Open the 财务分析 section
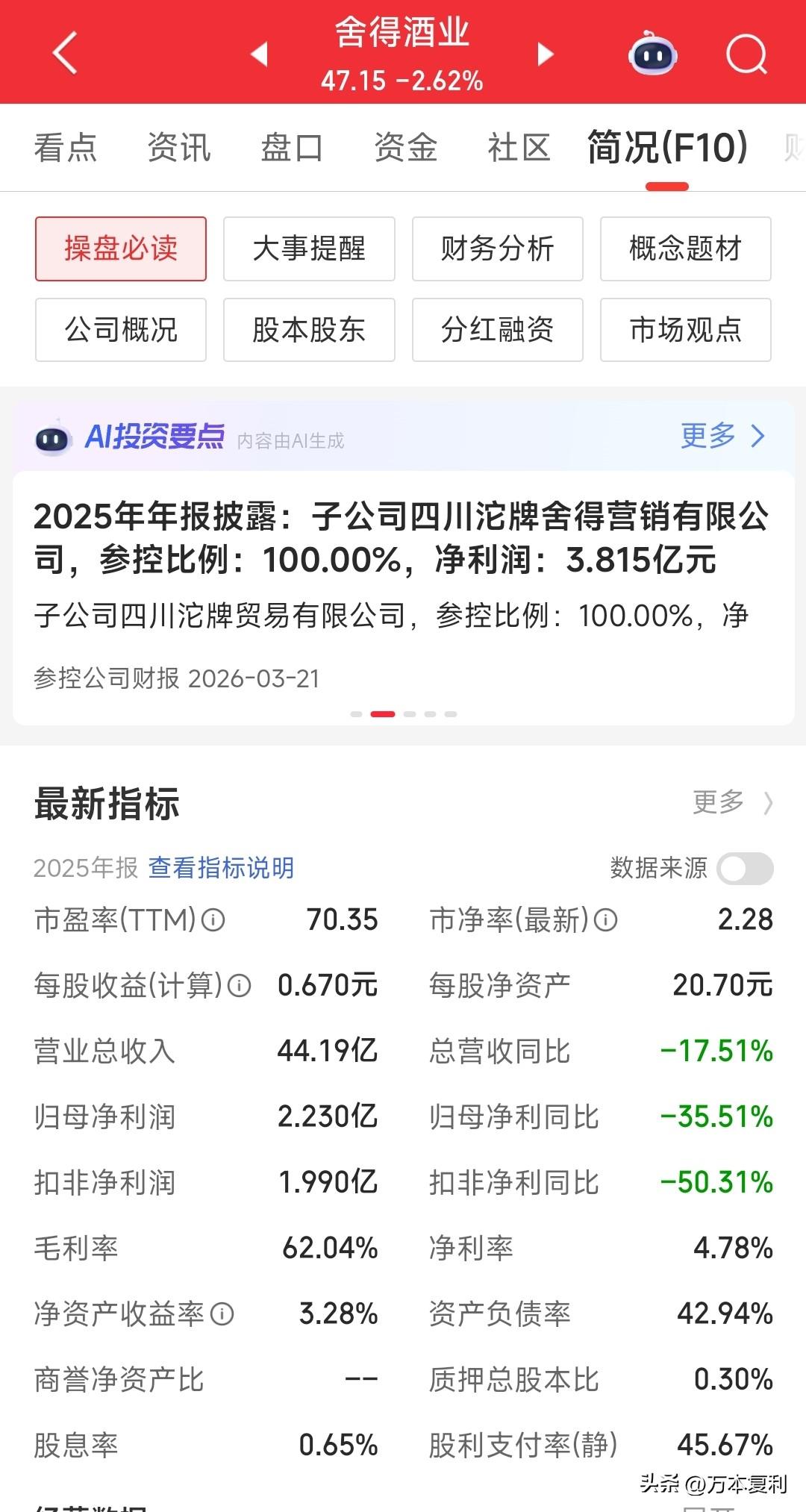 point(497,249)
